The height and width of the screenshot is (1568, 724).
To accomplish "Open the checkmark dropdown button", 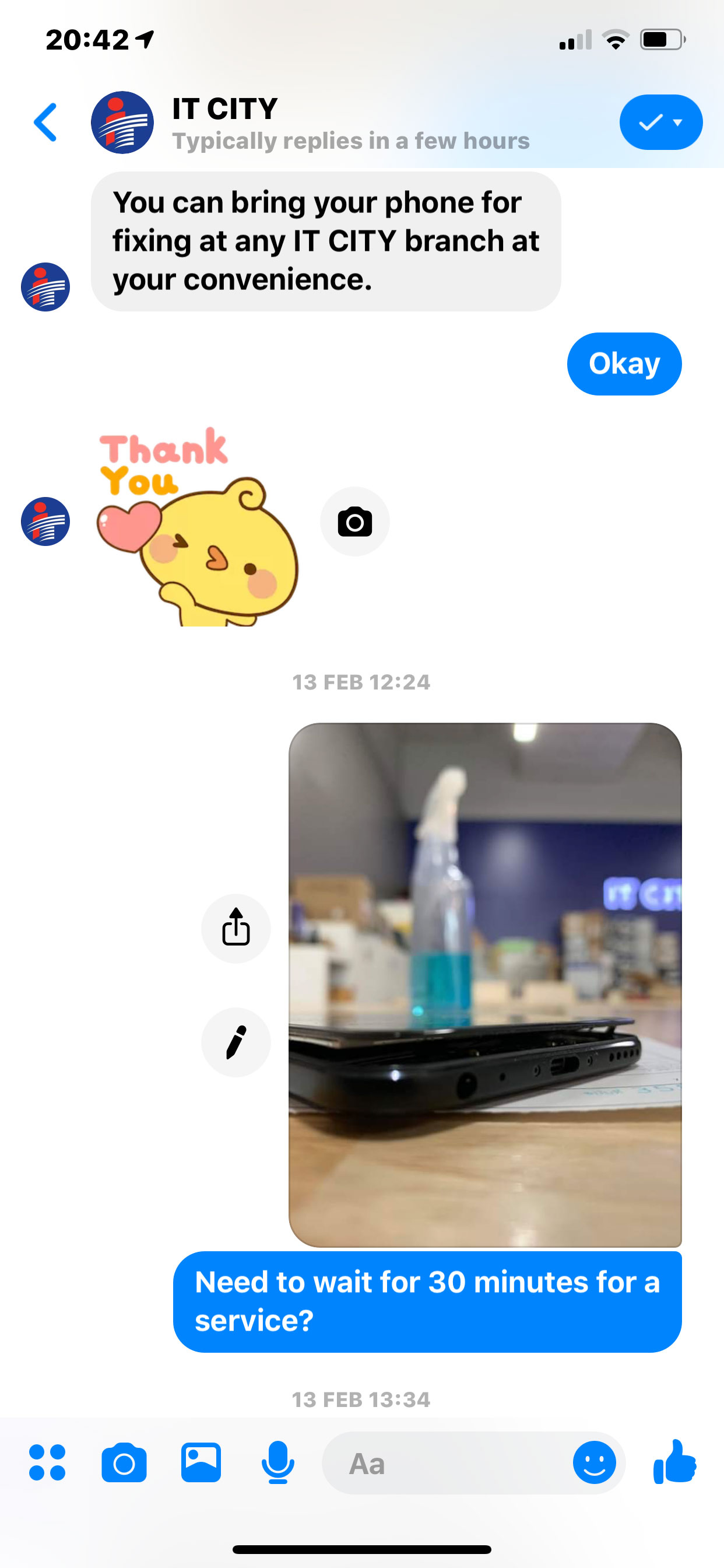I will [660, 123].
